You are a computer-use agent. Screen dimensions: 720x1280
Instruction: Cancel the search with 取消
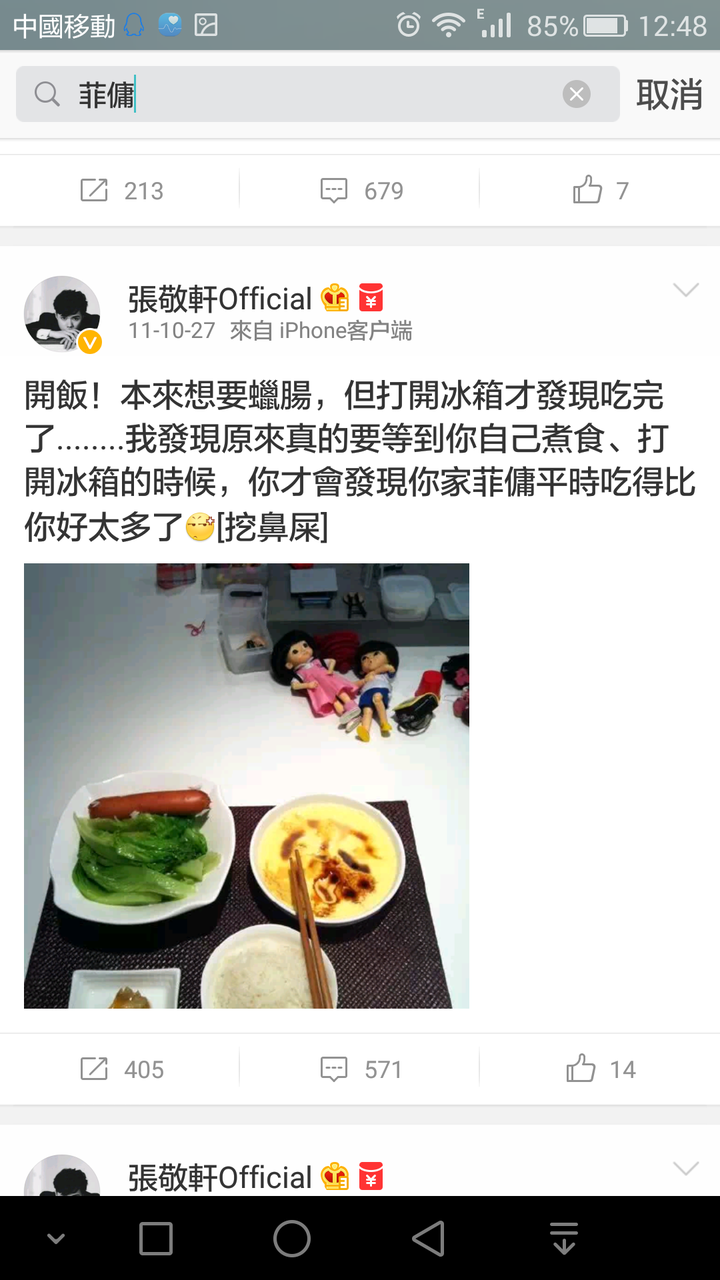coord(669,95)
